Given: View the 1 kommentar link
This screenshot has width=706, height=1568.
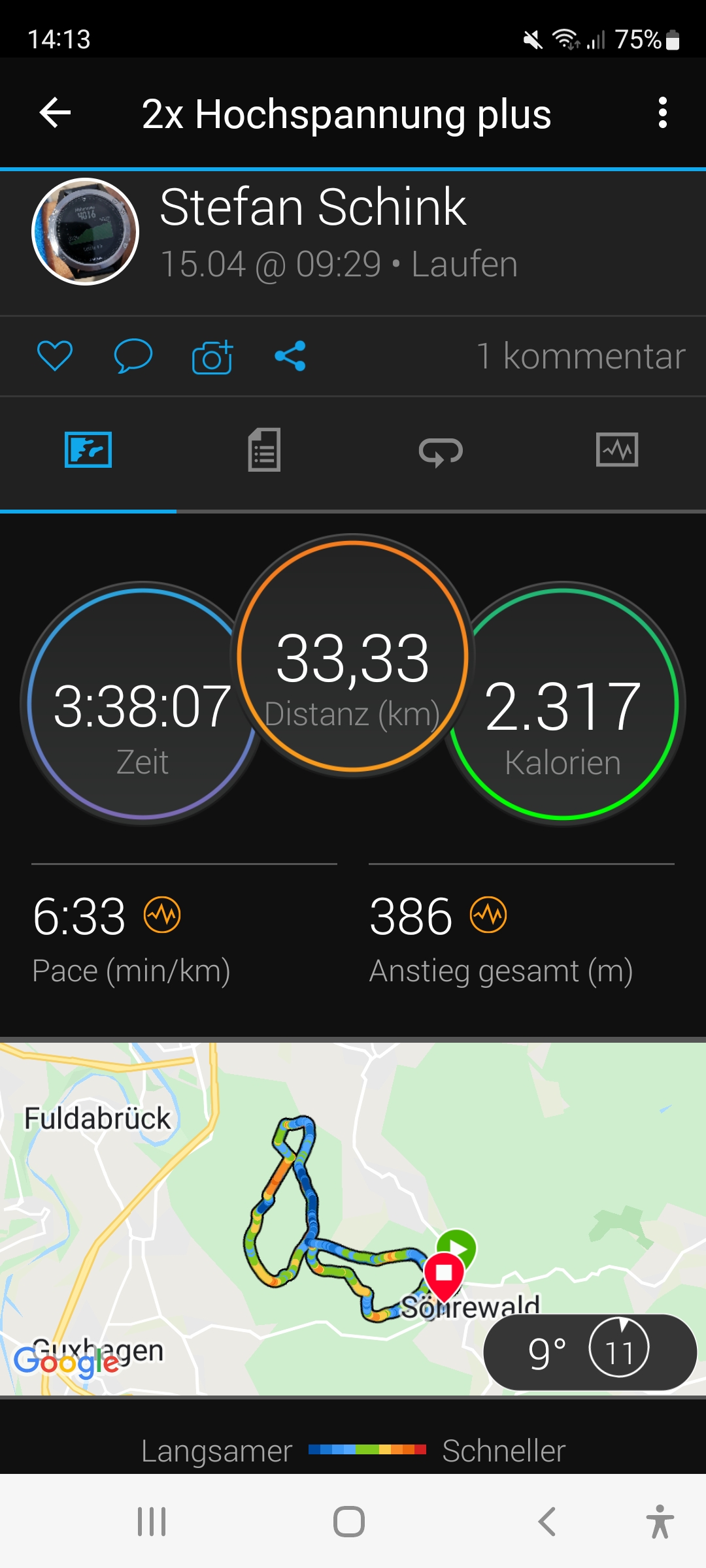Looking at the screenshot, I should click(x=580, y=356).
